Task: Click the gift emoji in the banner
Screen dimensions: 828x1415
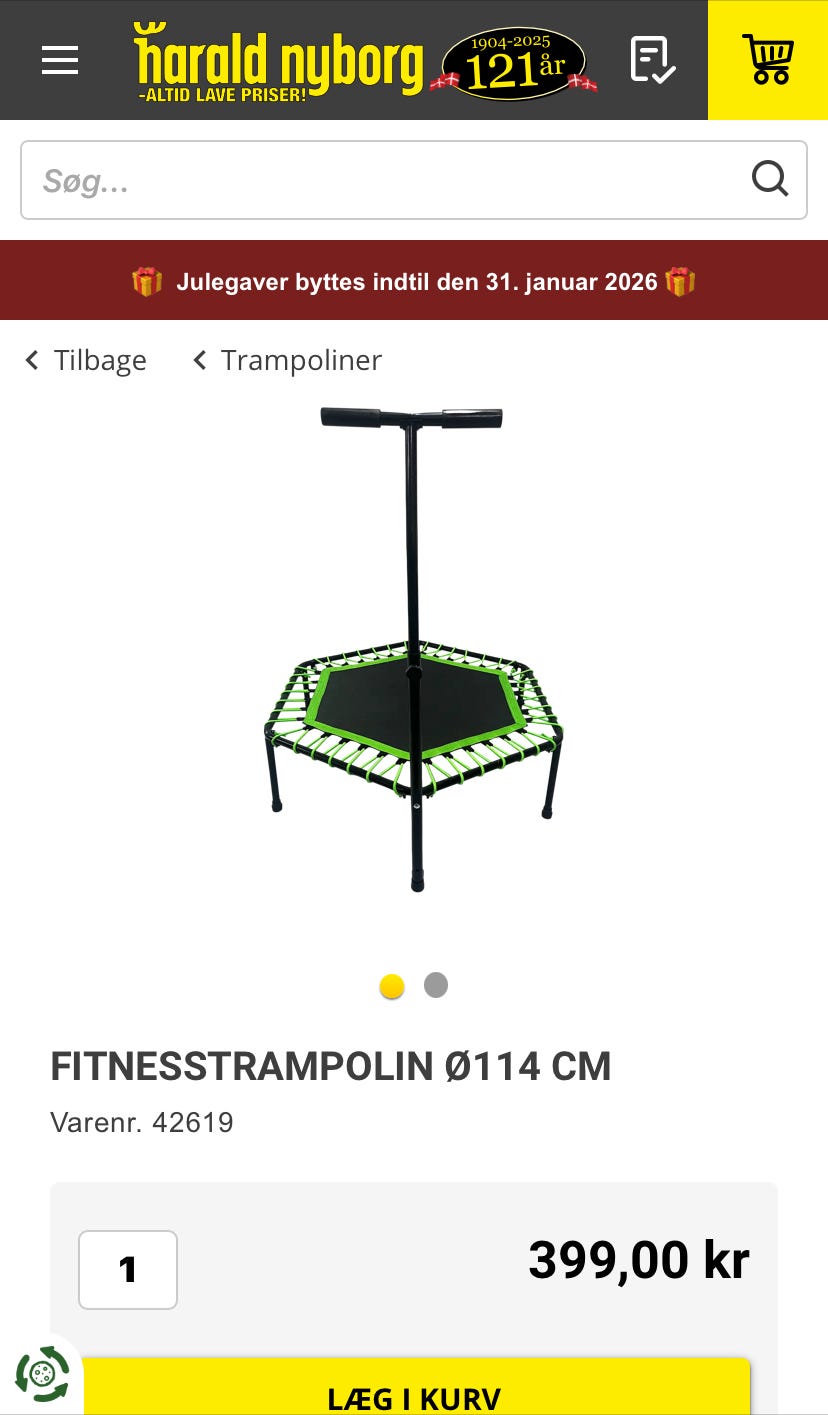Action: click(148, 282)
